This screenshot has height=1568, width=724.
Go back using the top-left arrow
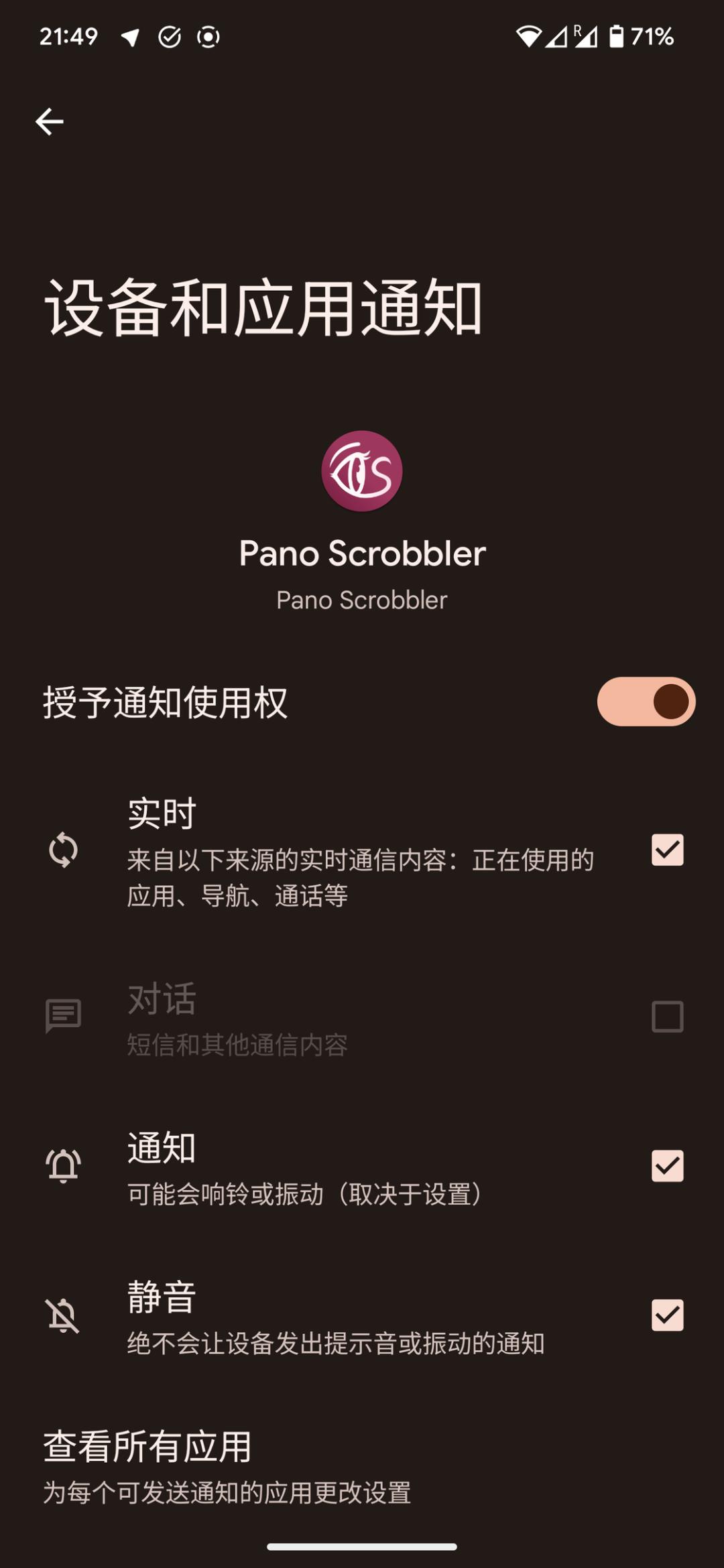tap(49, 121)
